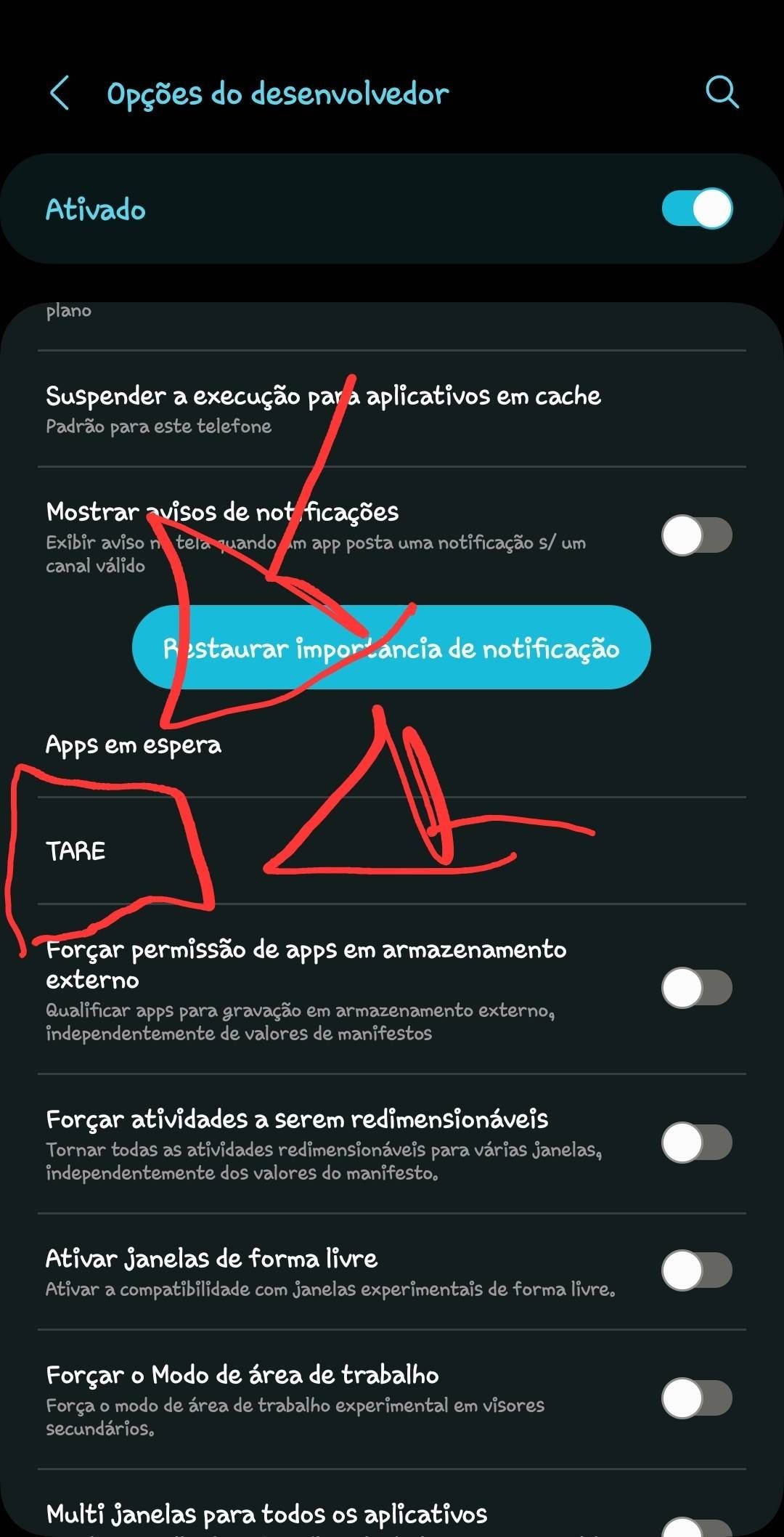Enable Mostrar avisos de notificações
The height and width of the screenshot is (1537, 784).
696,536
